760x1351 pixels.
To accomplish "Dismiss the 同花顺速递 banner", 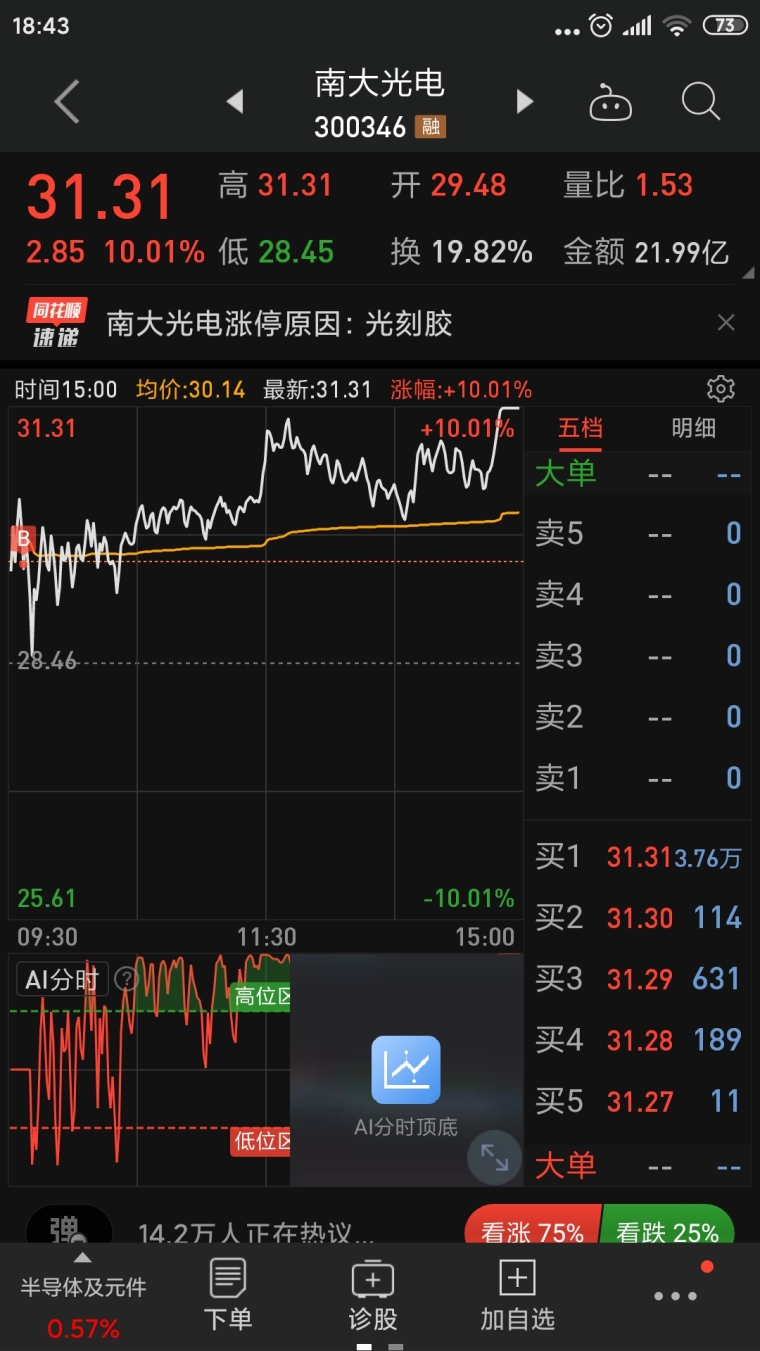I will coord(726,322).
